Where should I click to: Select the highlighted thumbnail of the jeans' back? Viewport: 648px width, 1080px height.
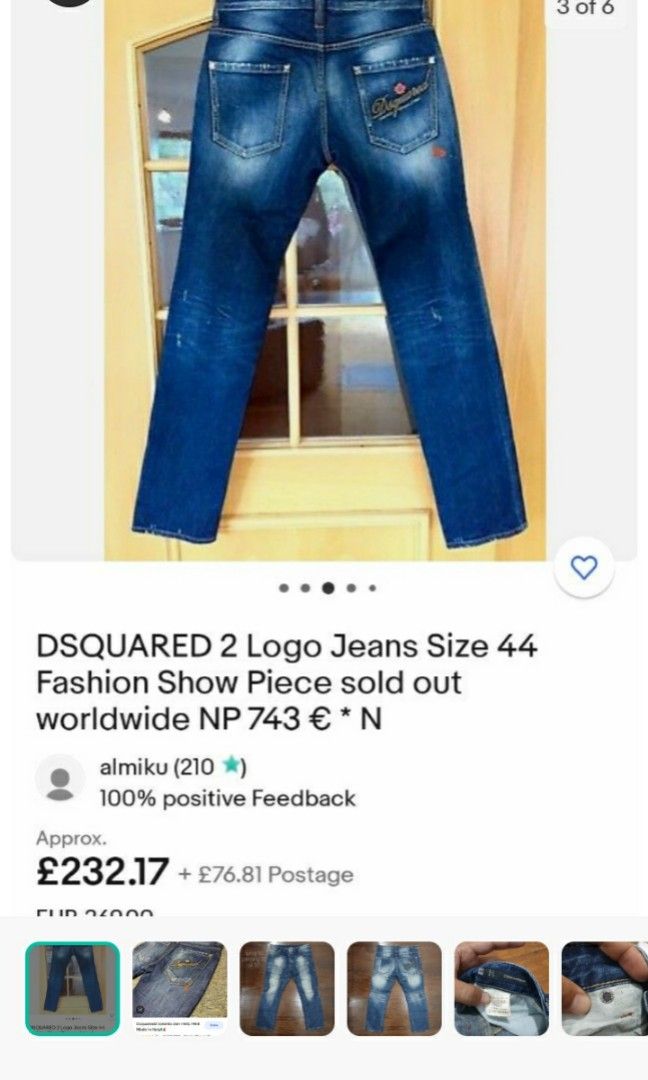pos(72,988)
